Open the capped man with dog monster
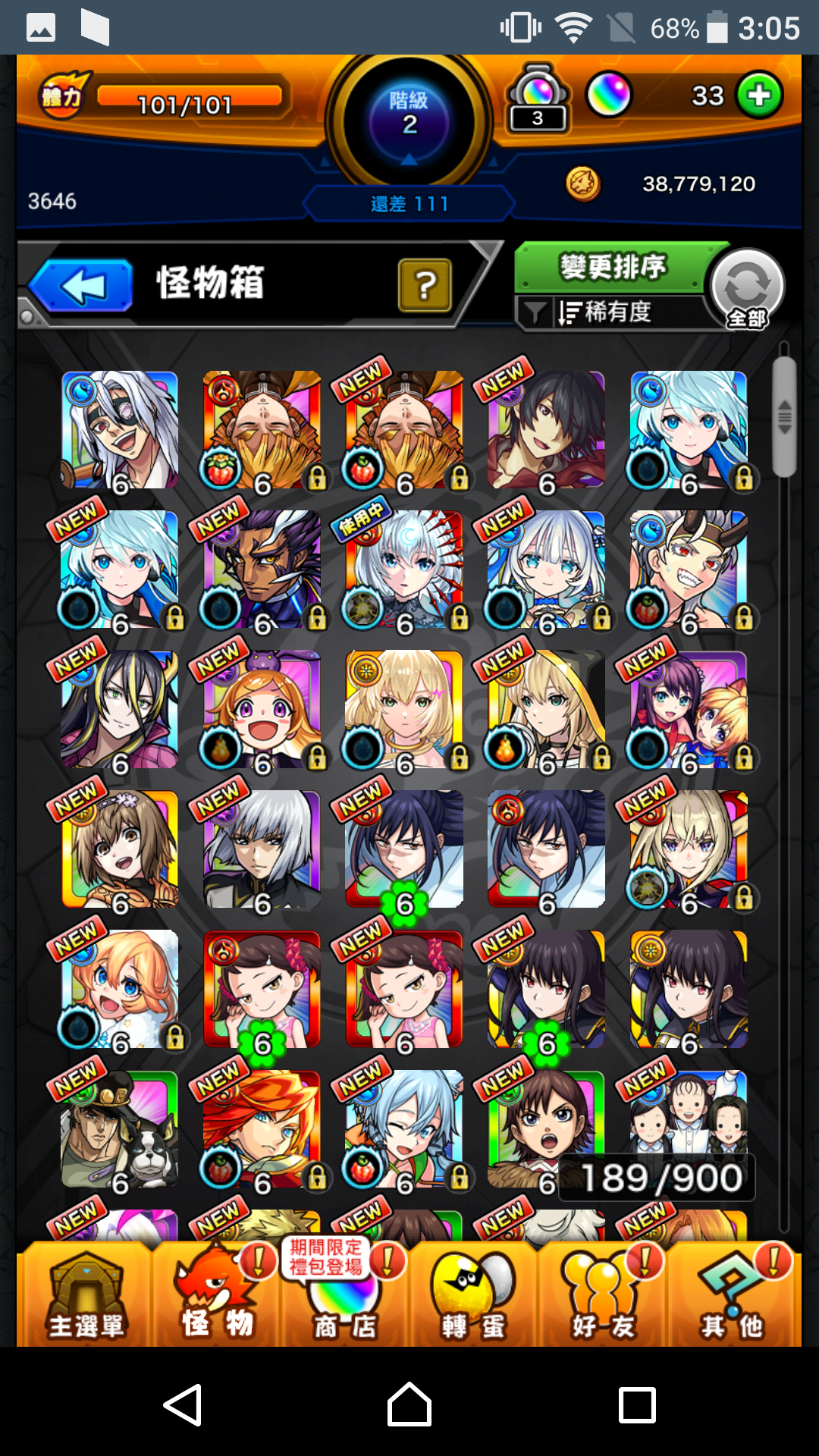819x1456 pixels. 120,1130
